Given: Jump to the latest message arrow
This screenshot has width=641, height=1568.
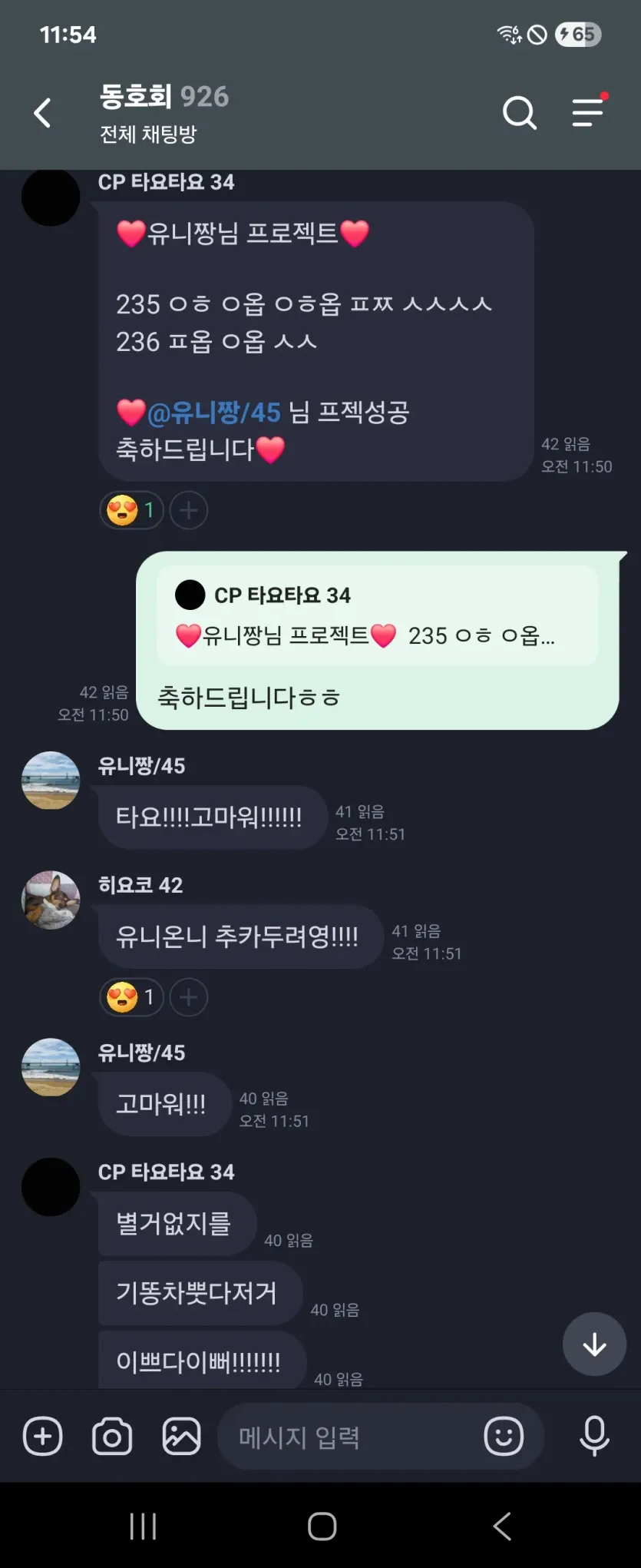Looking at the screenshot, I should [x=594, y=1344].
